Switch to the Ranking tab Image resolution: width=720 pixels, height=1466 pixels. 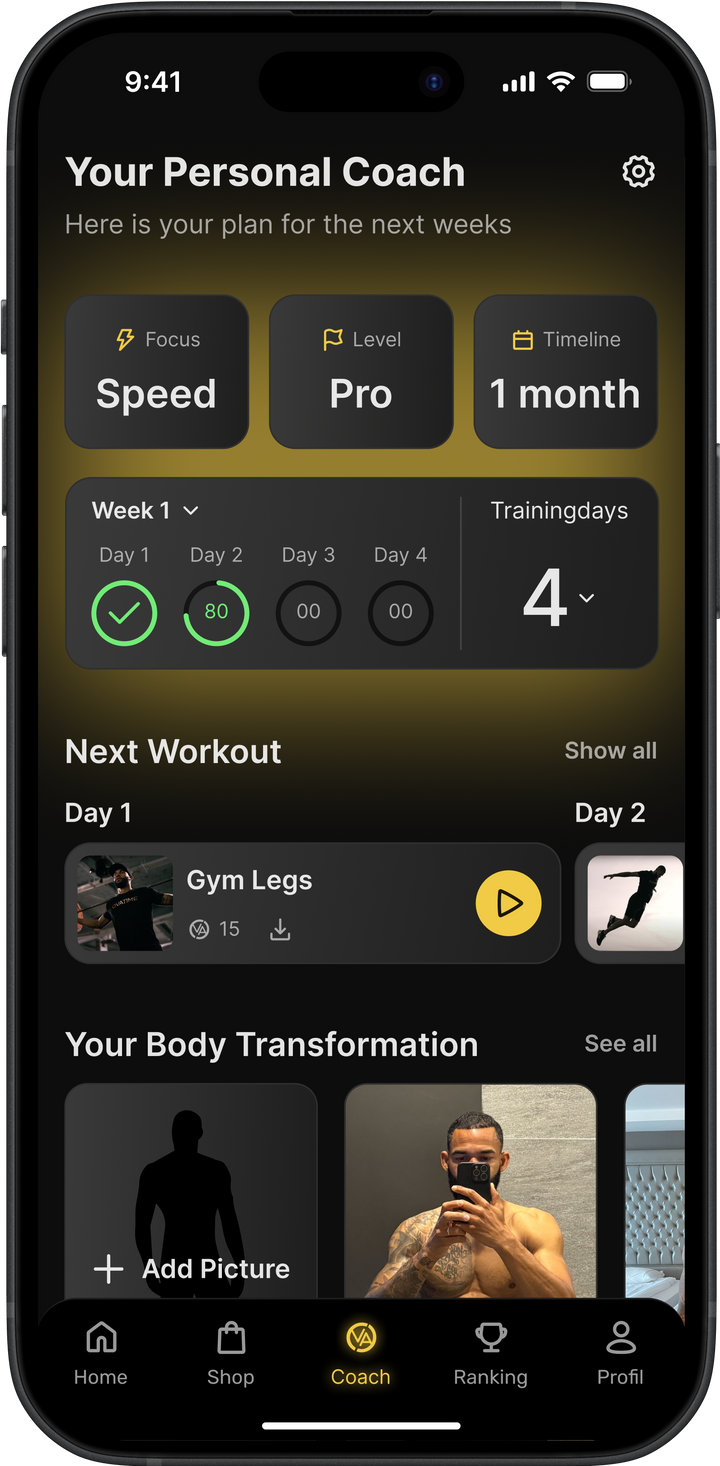(x=490, y=1354)
